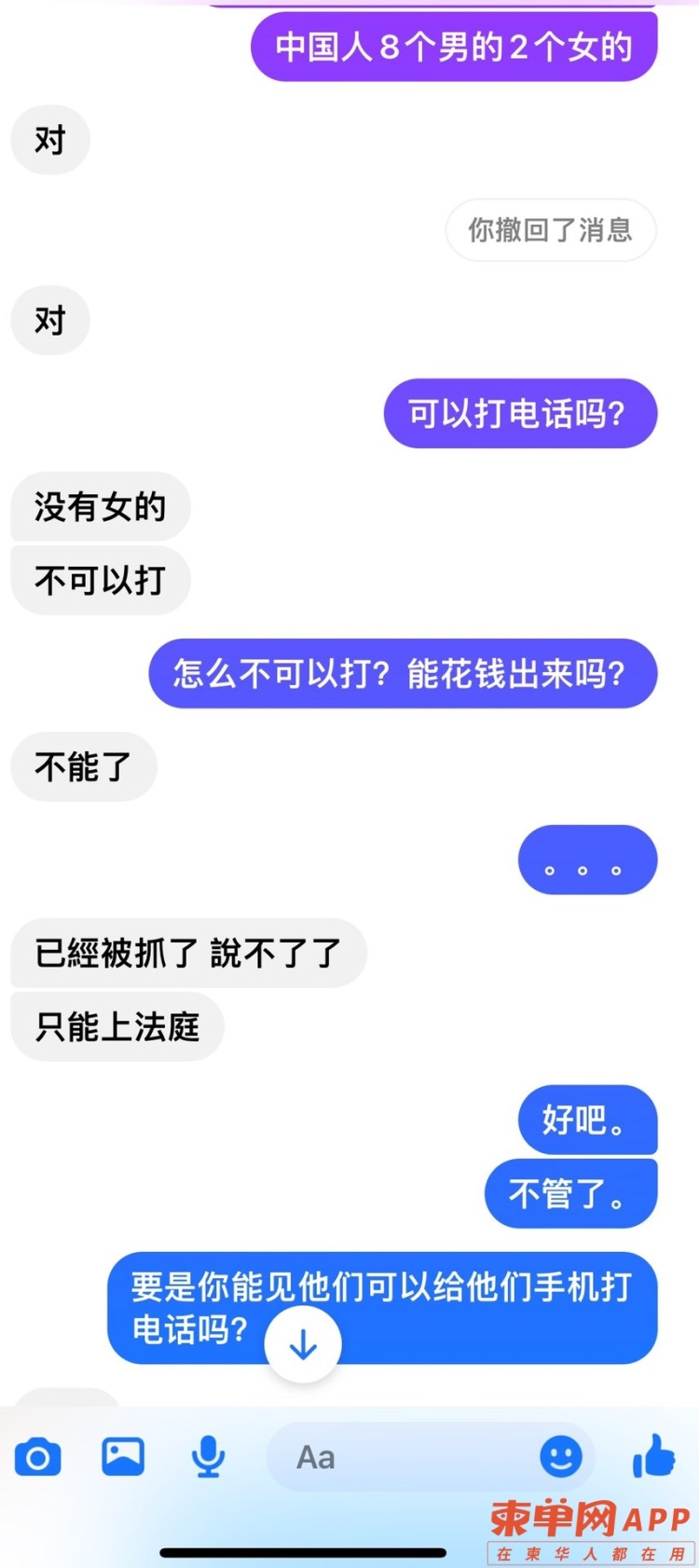Send a thumbs-up like
The width and height of the screenshot is (699, 1568).
click(654, 1455)
